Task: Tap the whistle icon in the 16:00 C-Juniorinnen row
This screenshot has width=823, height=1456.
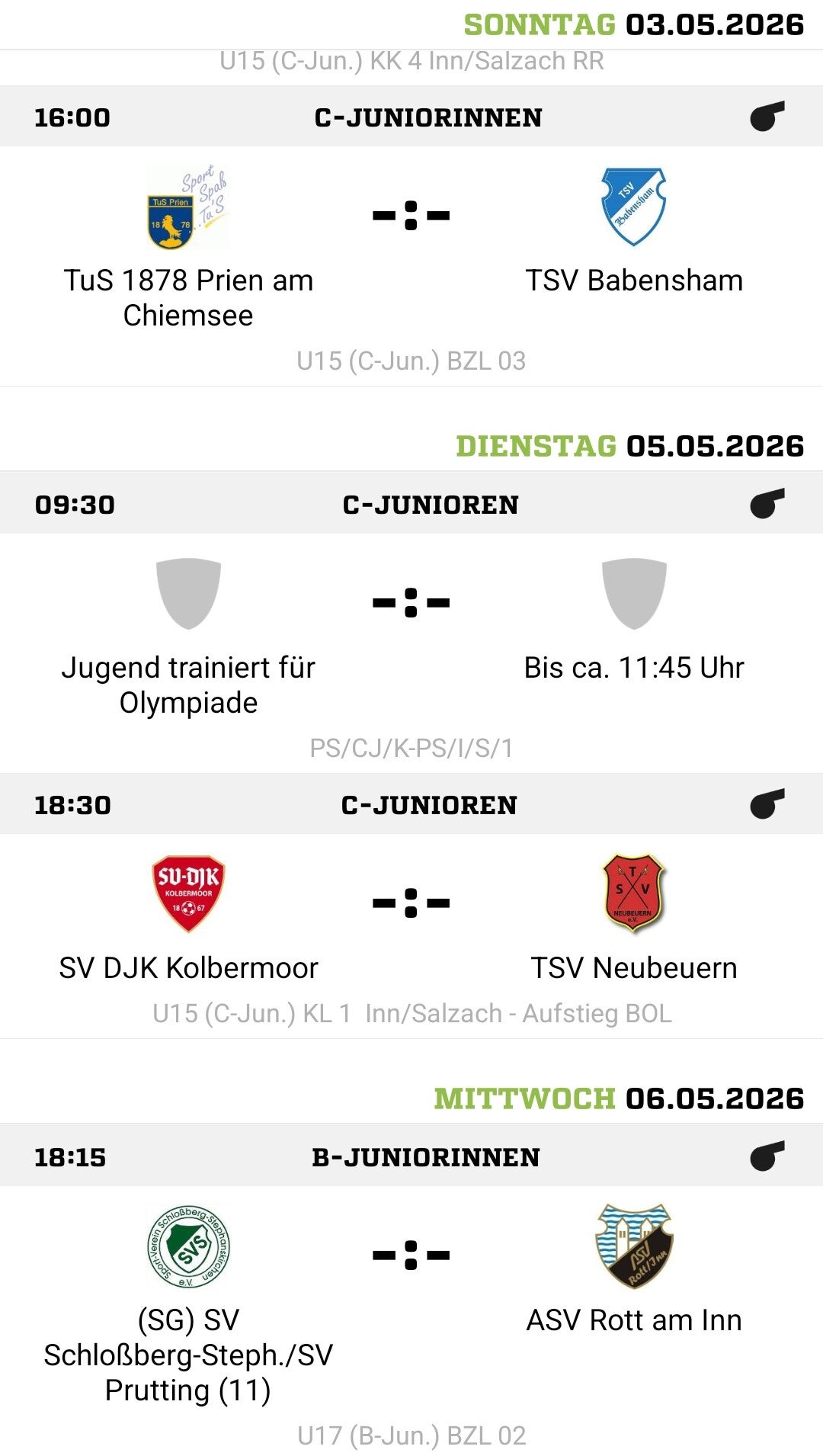Action: tap(767, 117)
